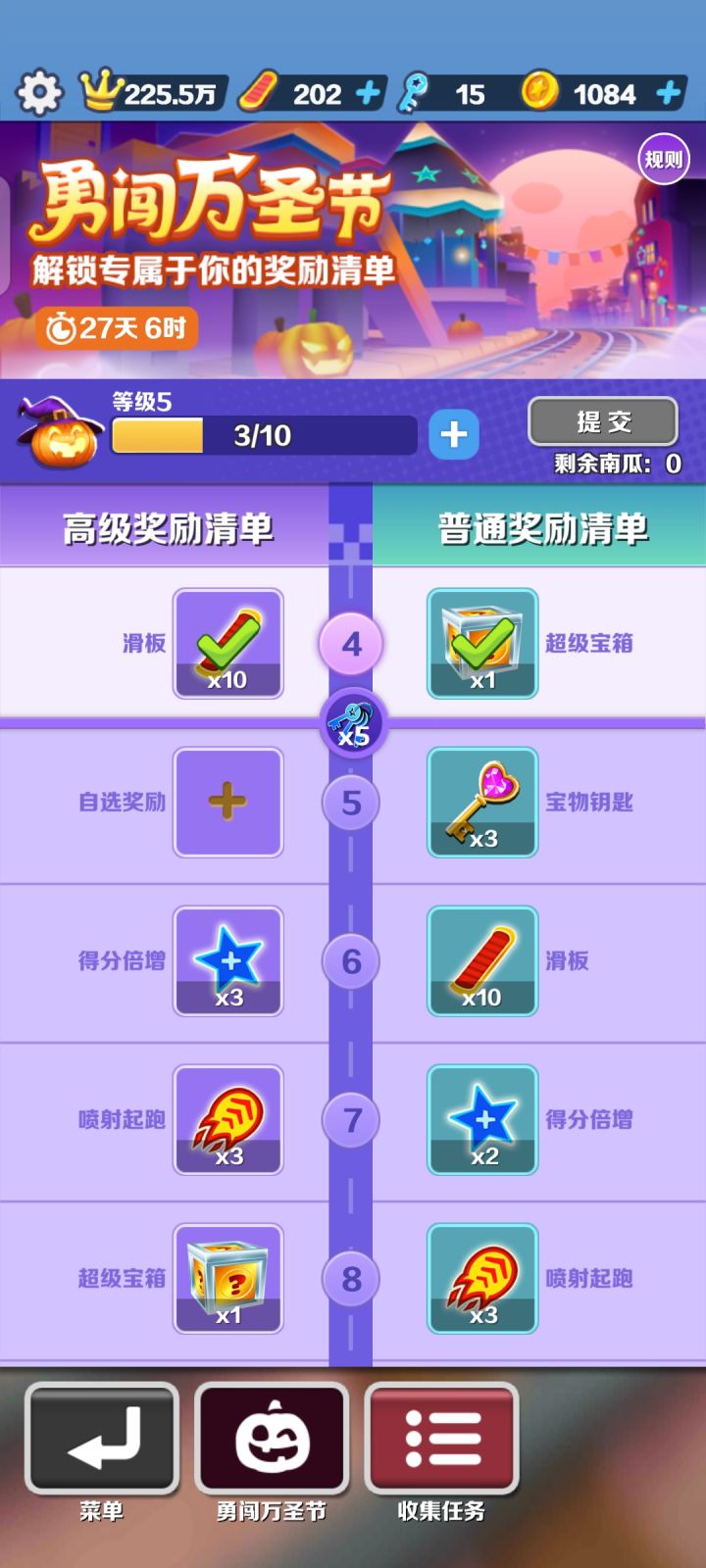
Task: Select the x10 滑板 premium reward icon
Action: pos(227,643)
